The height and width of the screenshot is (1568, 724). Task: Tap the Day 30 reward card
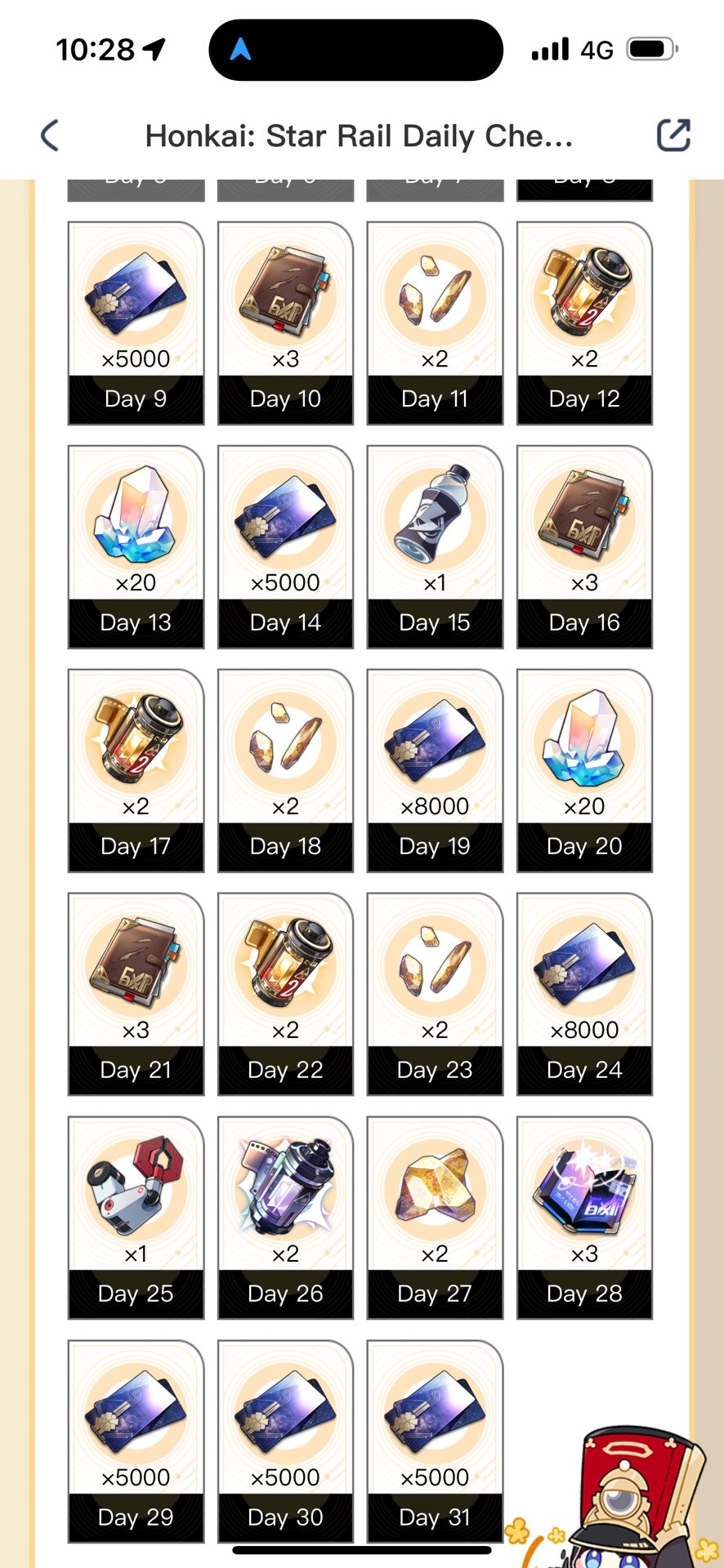point(285,1441)
